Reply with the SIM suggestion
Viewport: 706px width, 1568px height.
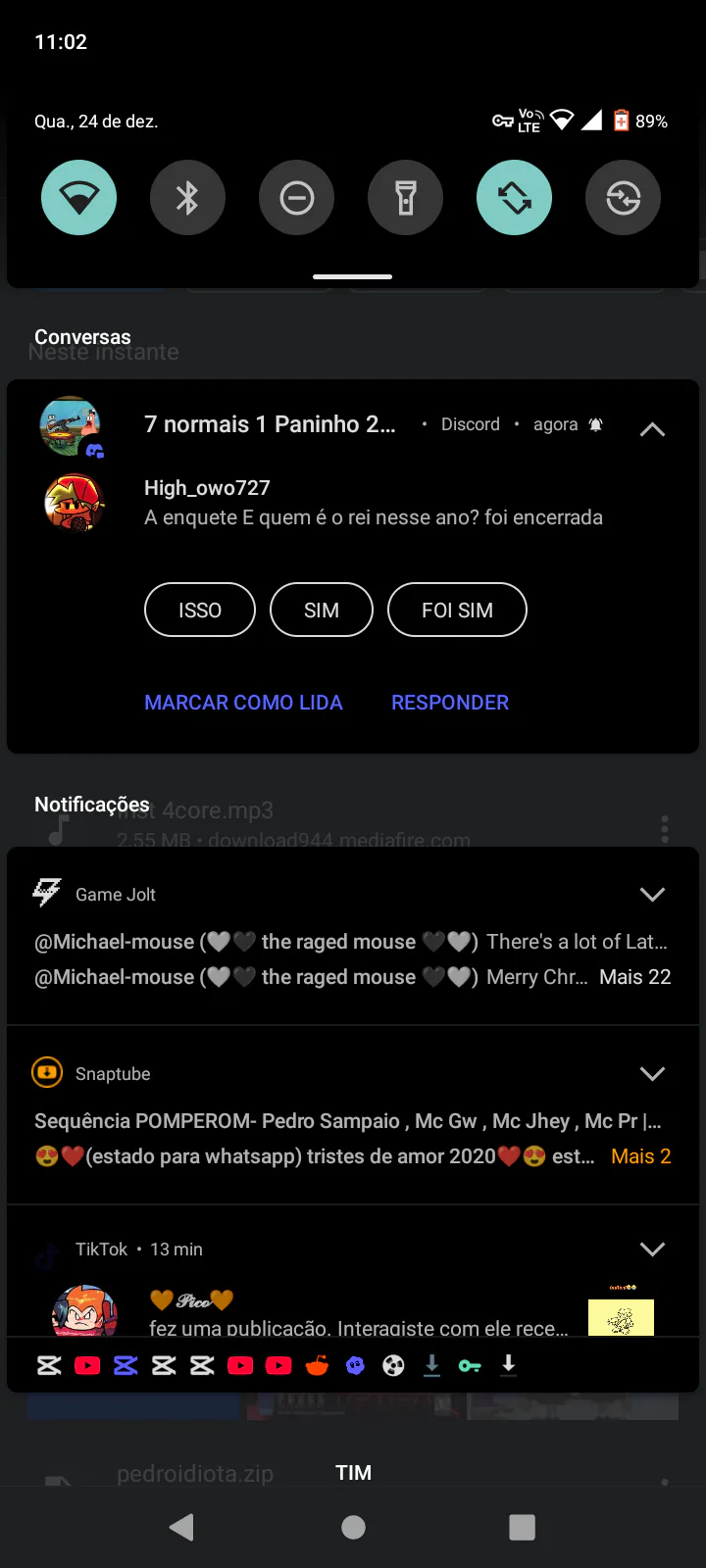[x=322, y=610]
